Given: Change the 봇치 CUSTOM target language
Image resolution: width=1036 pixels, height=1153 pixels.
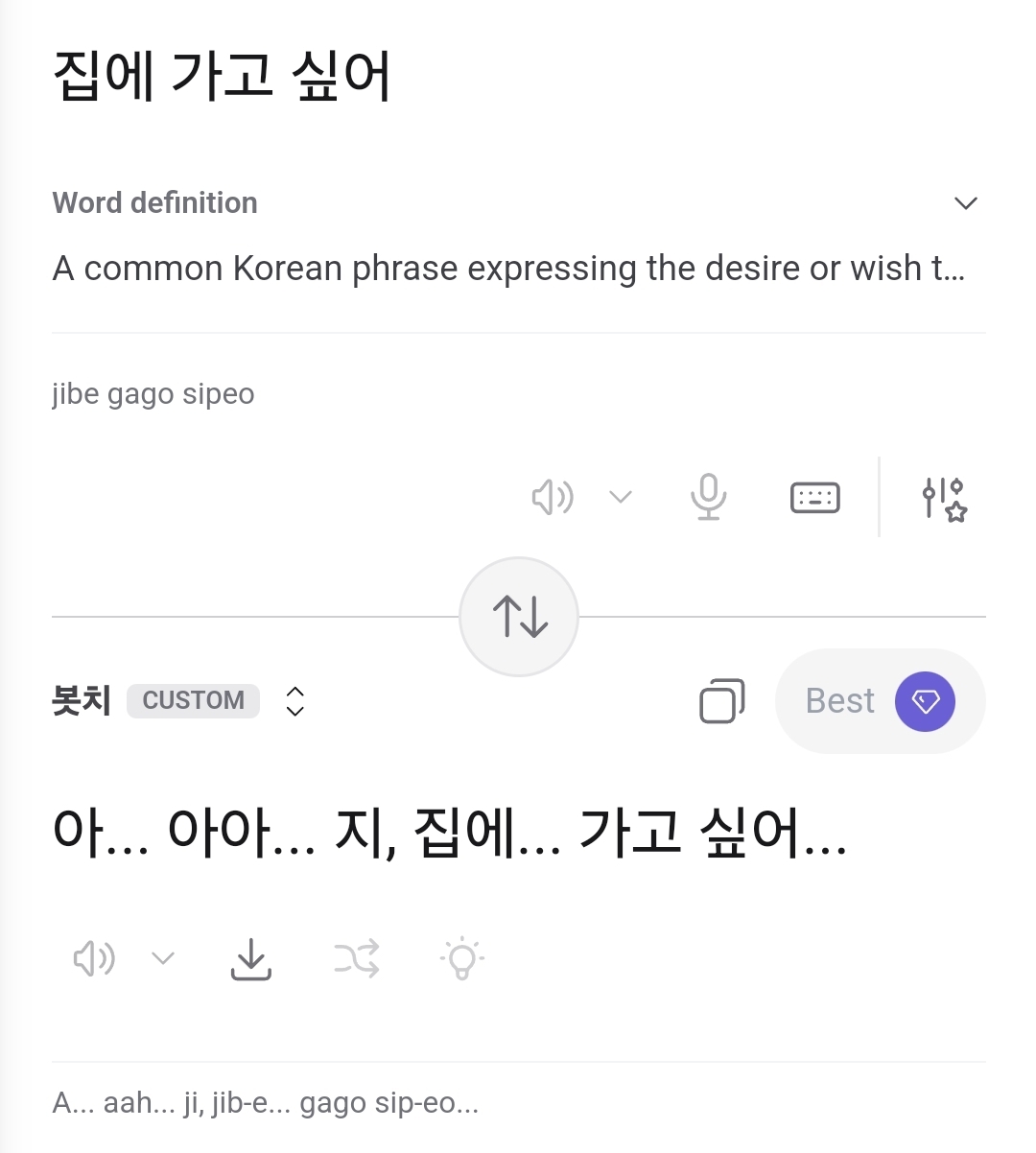Looking at the screenshot, I should click(x=295, y=701).
